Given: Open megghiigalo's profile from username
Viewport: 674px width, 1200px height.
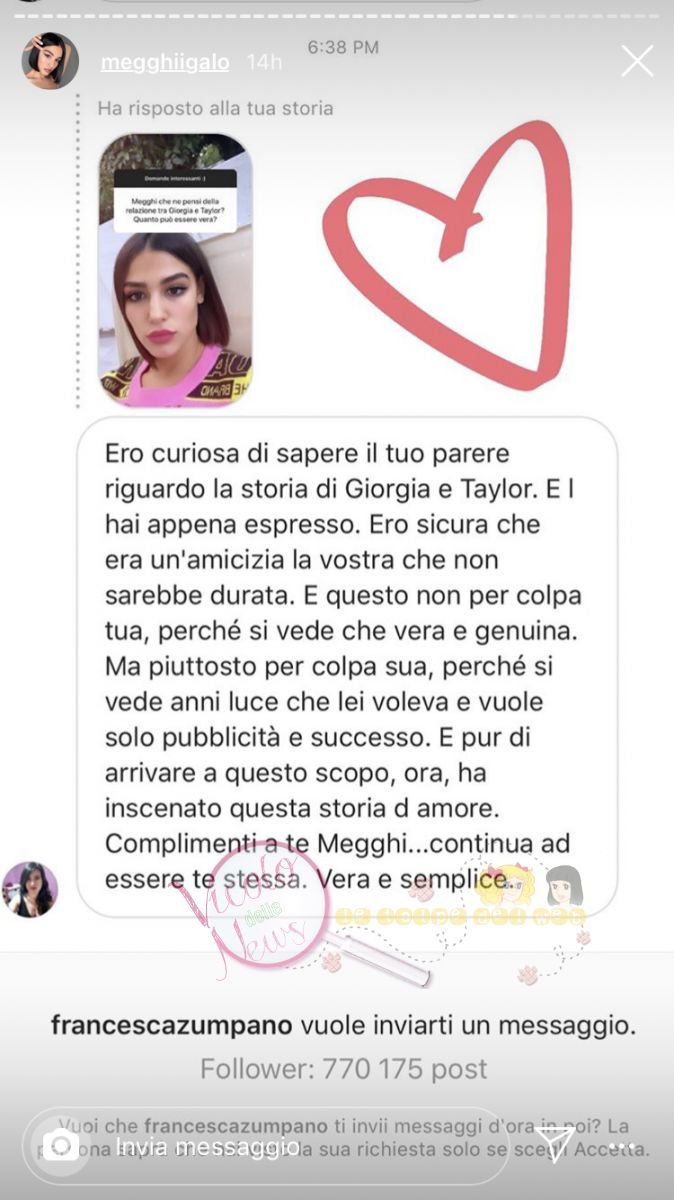Looking at the screenshot, I should pos(165,62).
